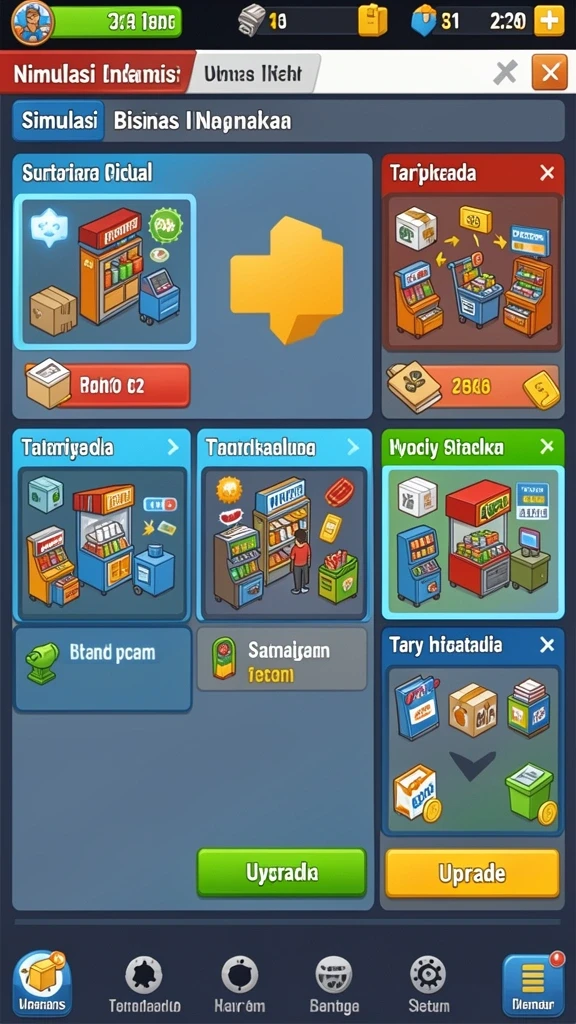Close the green Myociy Stacka card
The height and width of the screenshot is (1024, 576).
(547, 447)
